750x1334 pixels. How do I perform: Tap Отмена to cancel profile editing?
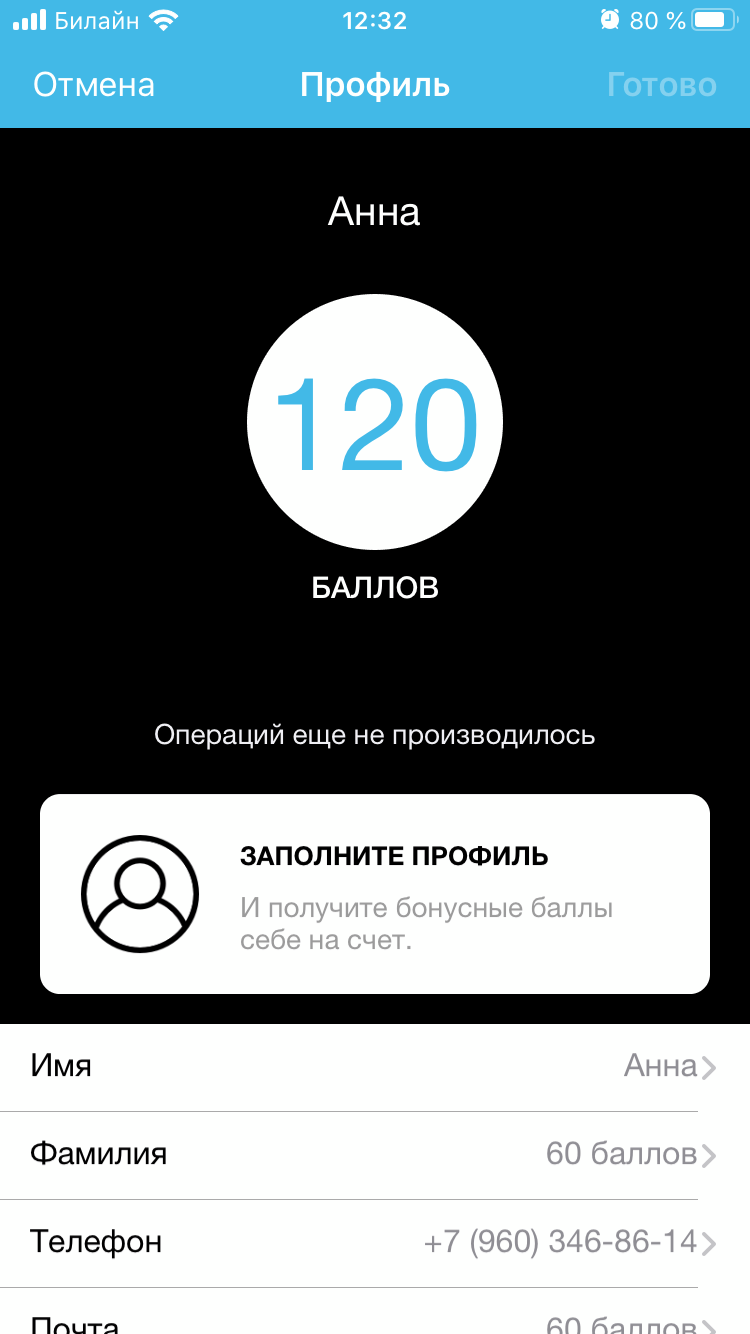(x=94, y=85)
